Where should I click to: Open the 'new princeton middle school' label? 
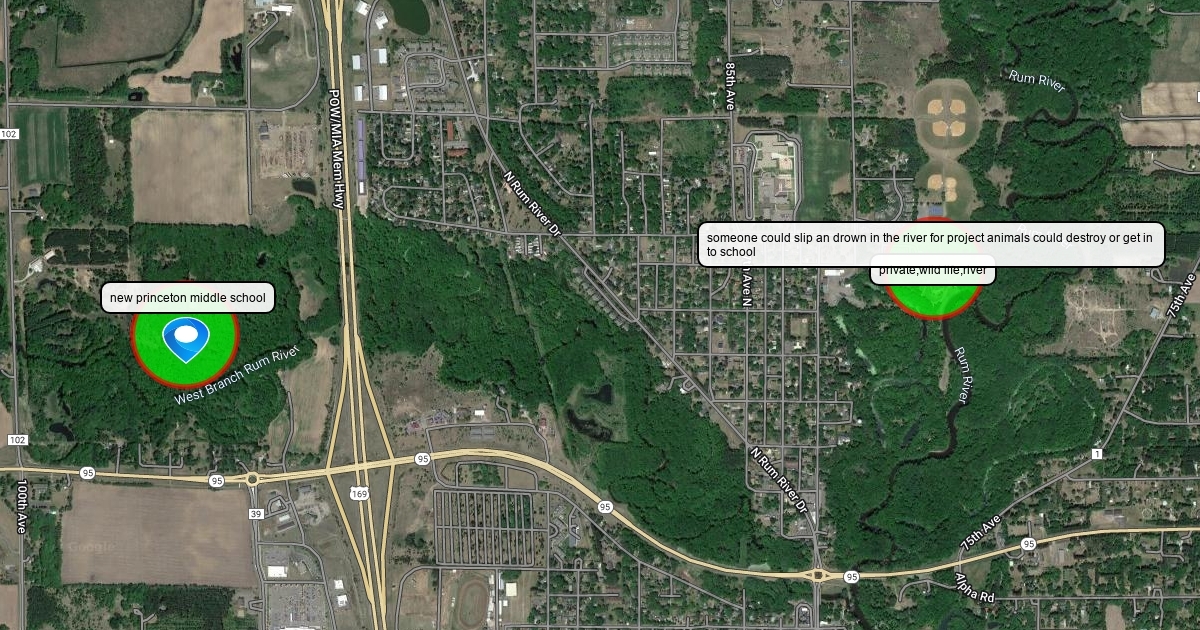pyautogui.click(x=187, y=297)
